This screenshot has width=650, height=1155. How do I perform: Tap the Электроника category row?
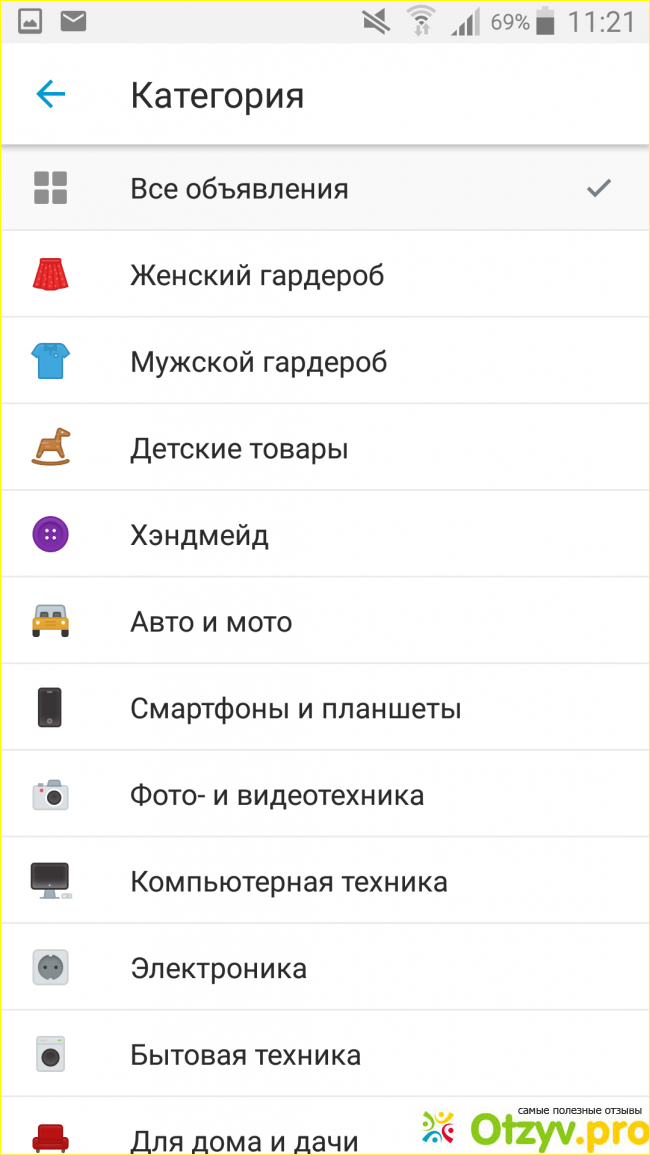pos(218,969)
